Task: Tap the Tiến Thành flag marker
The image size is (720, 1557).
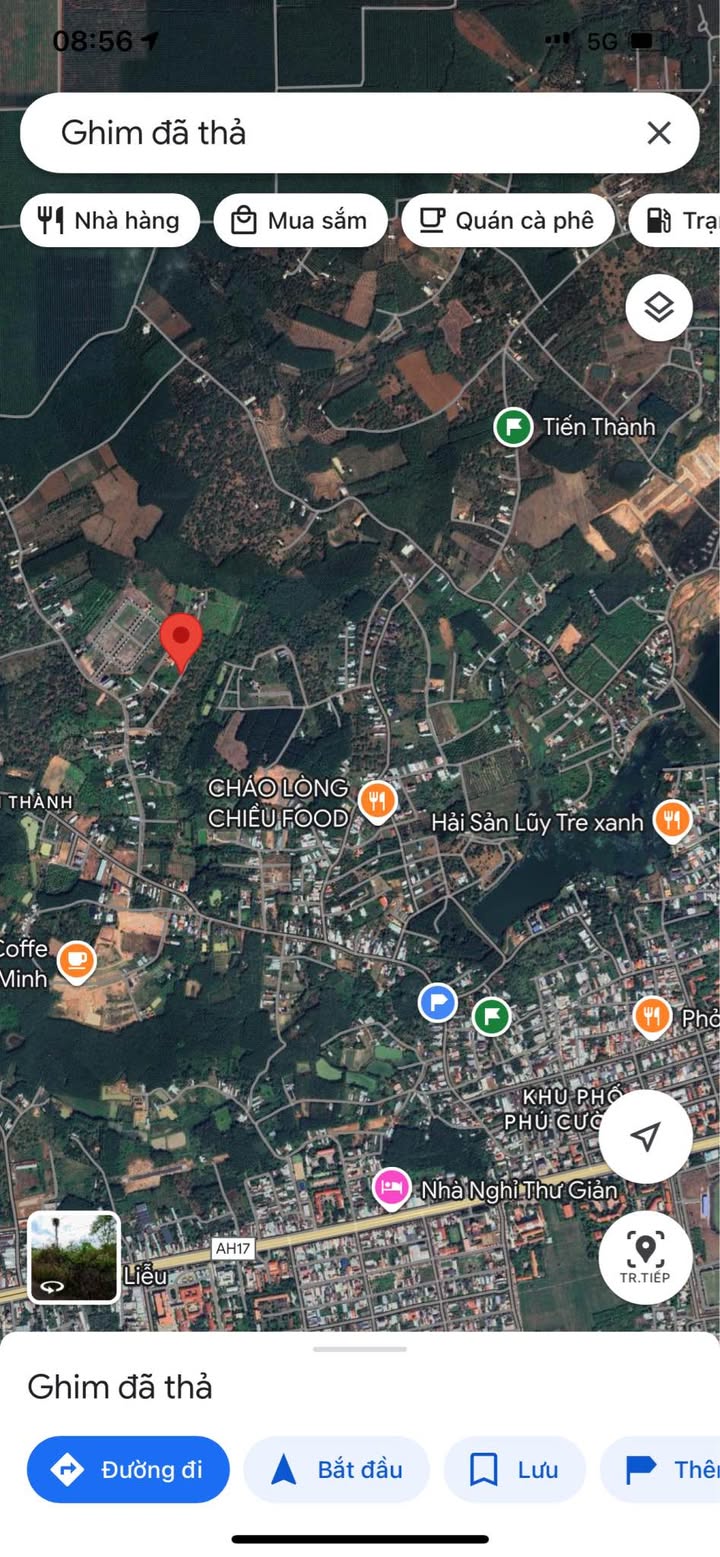Action: (x=513, y=427)
